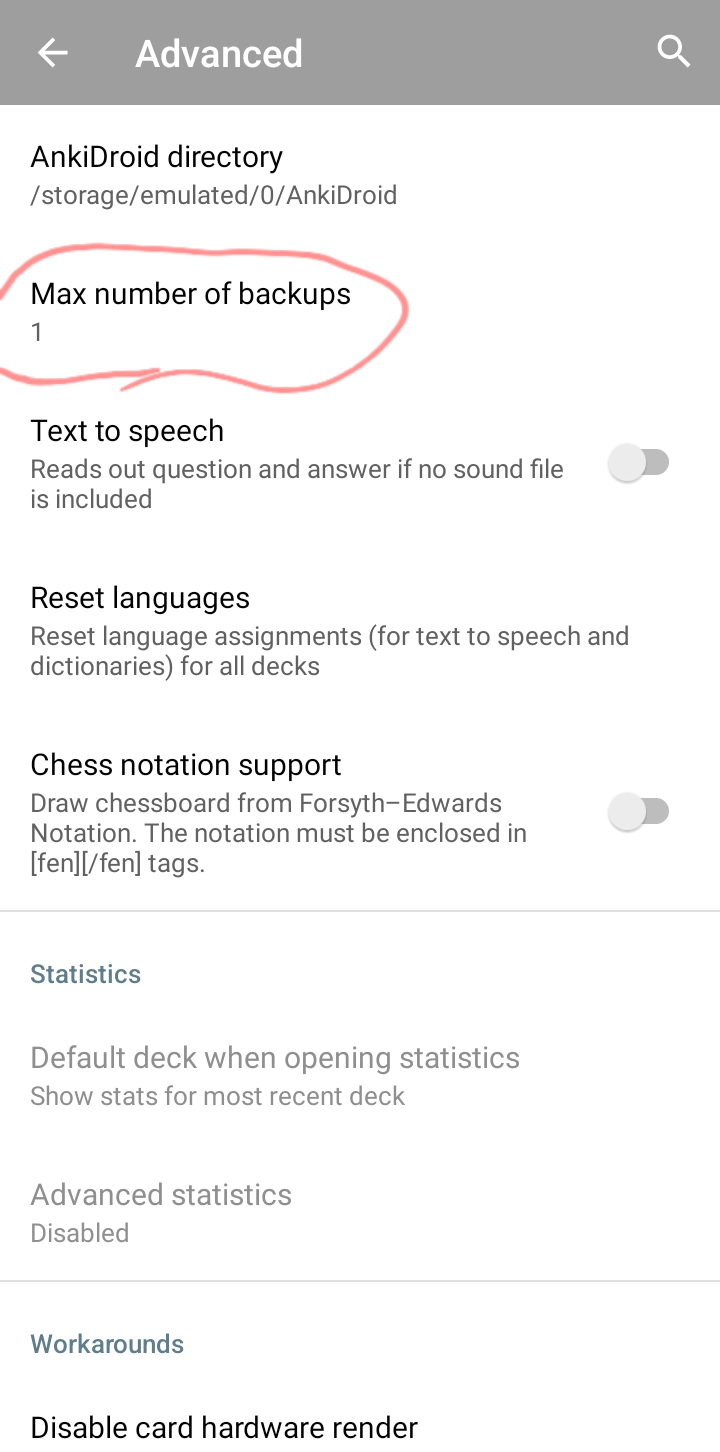The image size is (720, 1452).
Task: Click the back arrow to leave Advanced settings
Action: point(52,52)
